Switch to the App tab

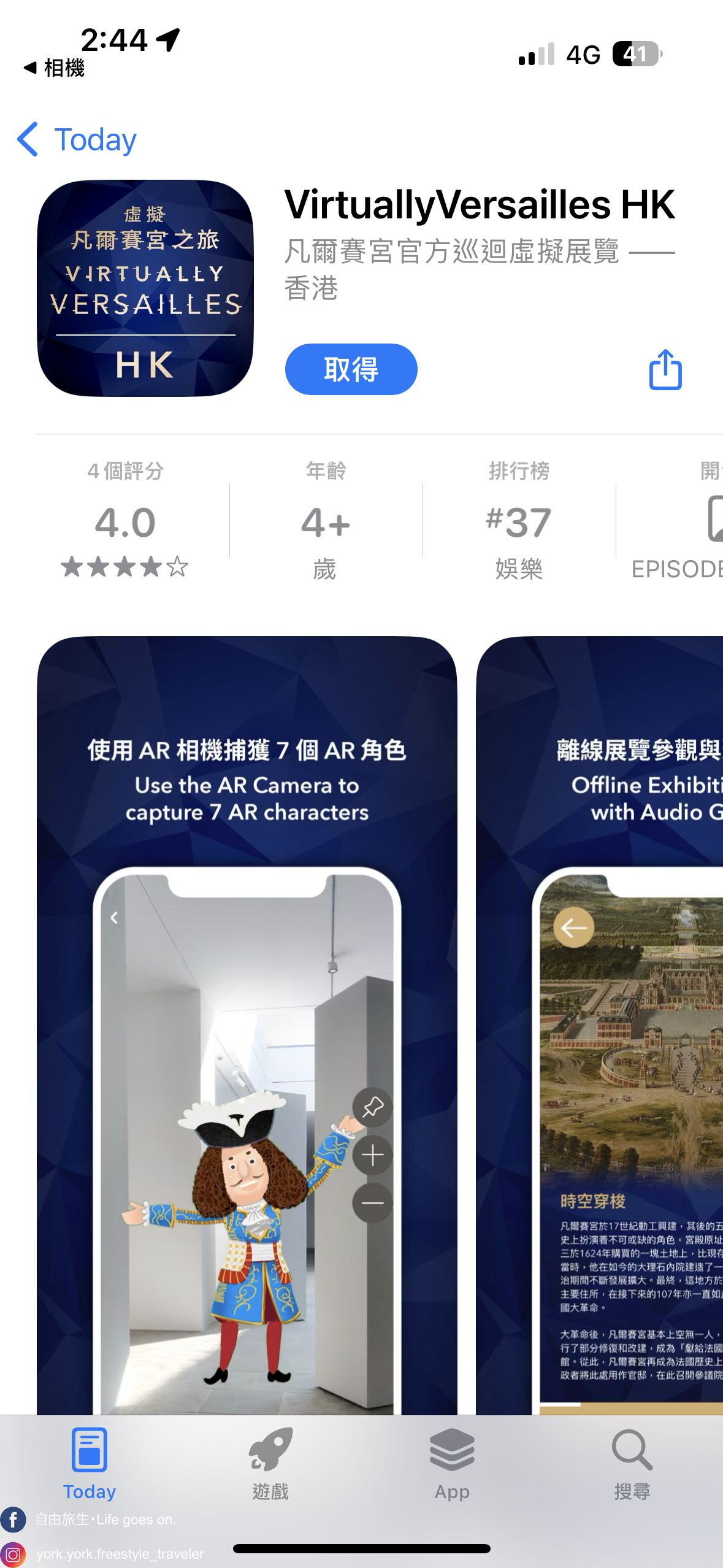pos(452,1463)
